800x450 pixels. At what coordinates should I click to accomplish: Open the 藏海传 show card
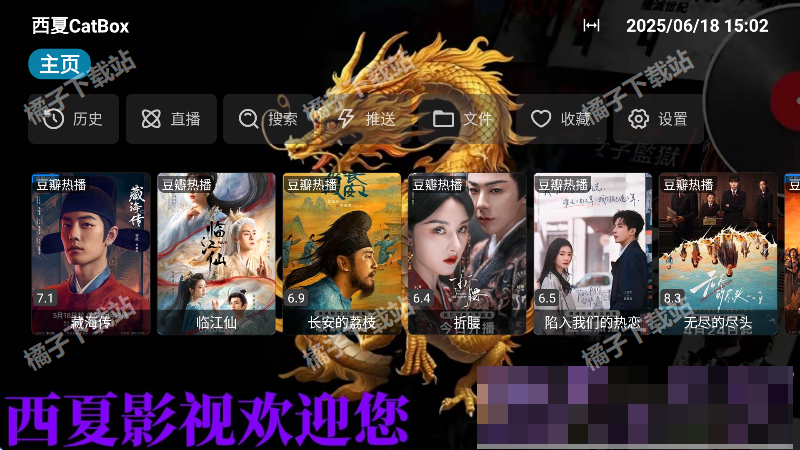point(91,253)
